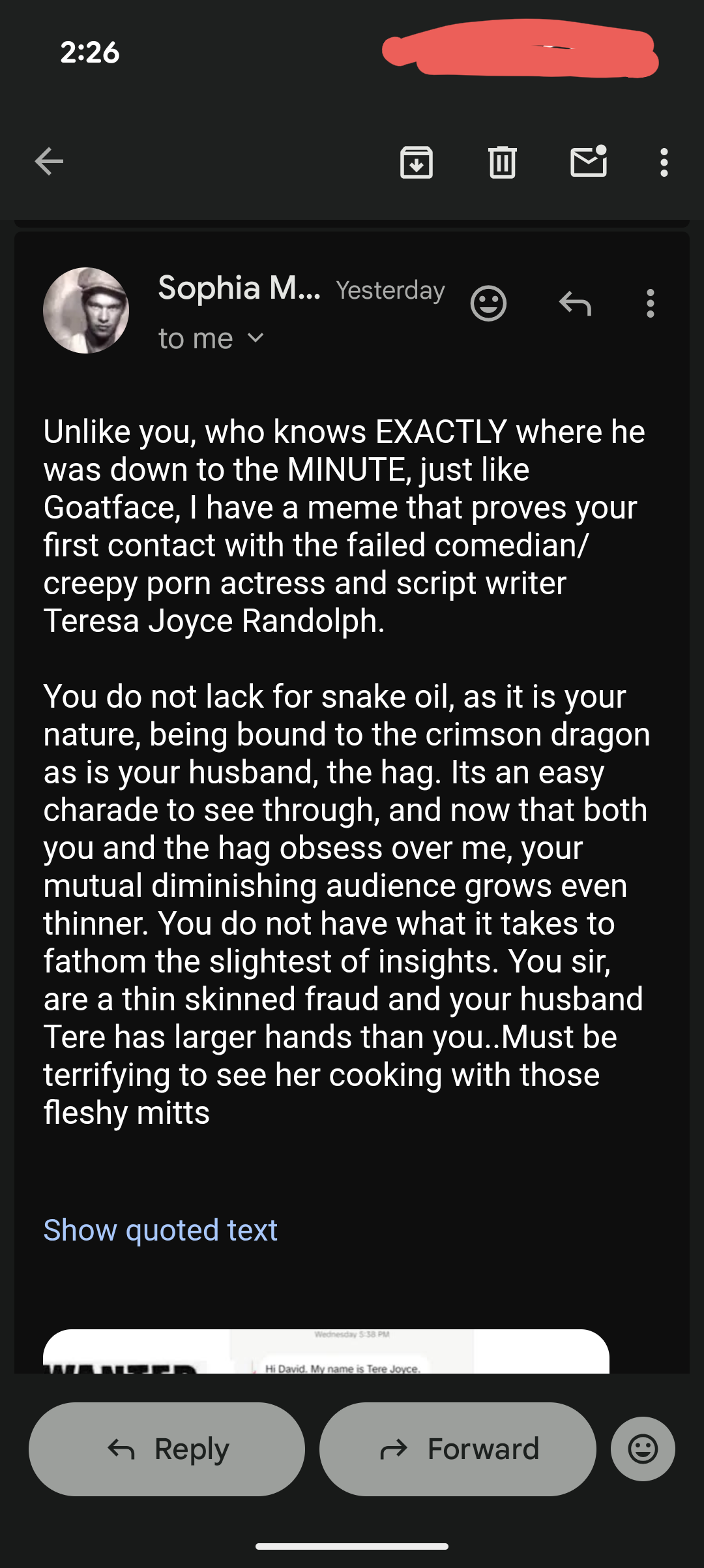Open emoji reaction button beside Forward

pos(643,1449)
